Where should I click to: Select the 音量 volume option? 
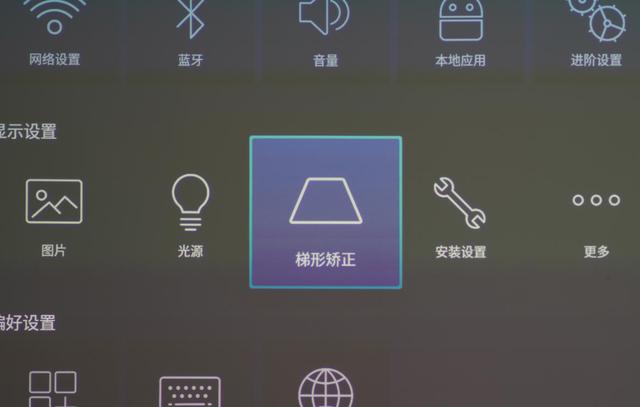325,35
